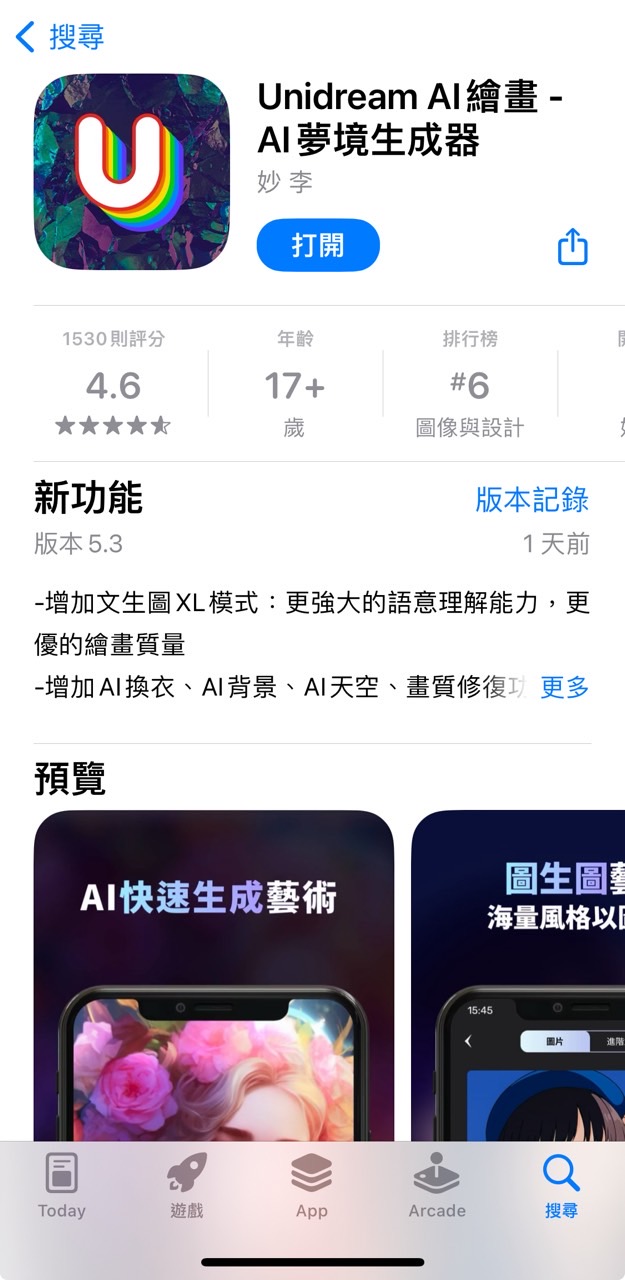Go to the Arcade tab
Screen dimensions: 625x1280
pos(437,1187)
